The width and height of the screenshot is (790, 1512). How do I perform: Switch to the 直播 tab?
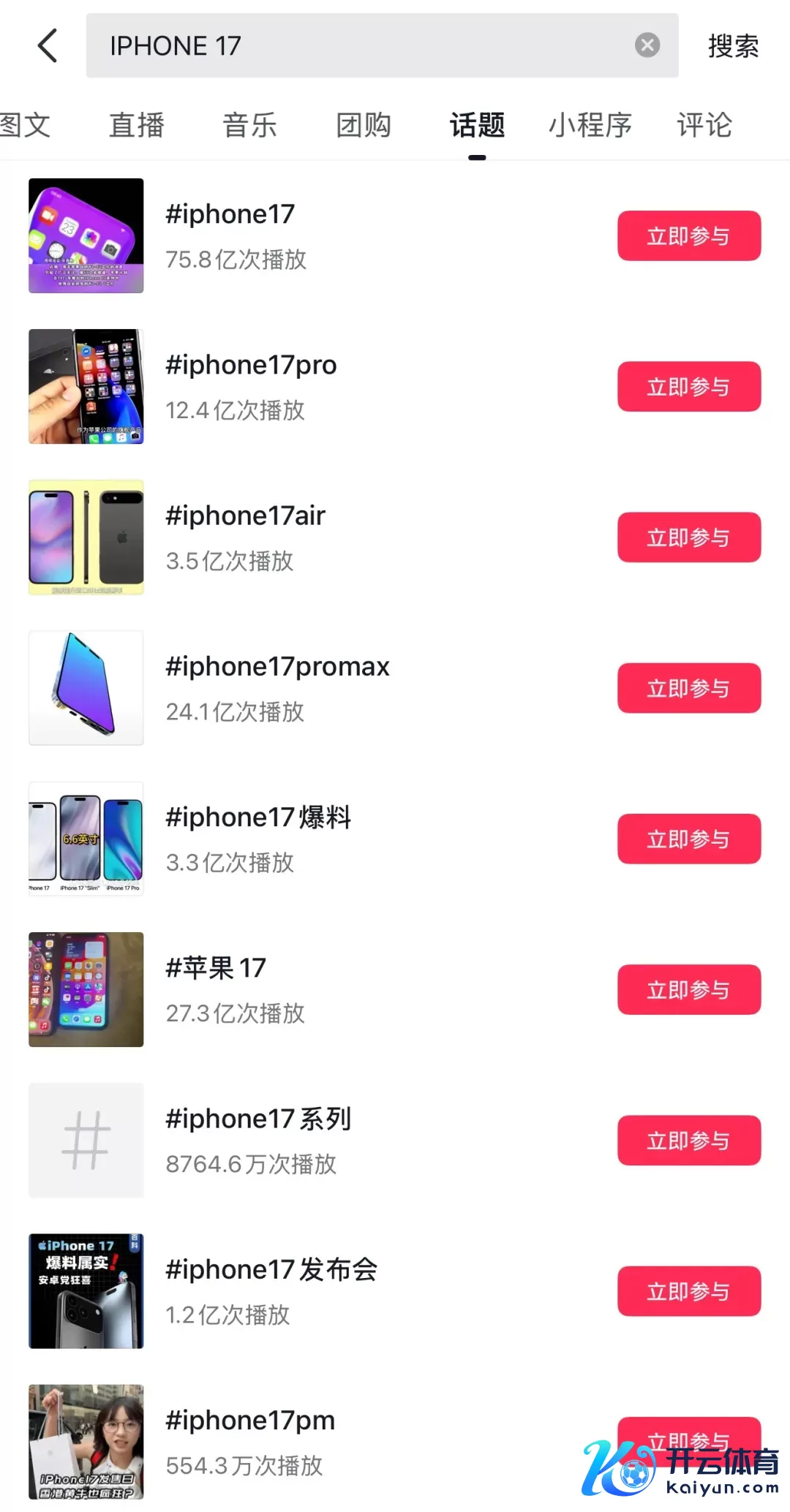(137, 125)
